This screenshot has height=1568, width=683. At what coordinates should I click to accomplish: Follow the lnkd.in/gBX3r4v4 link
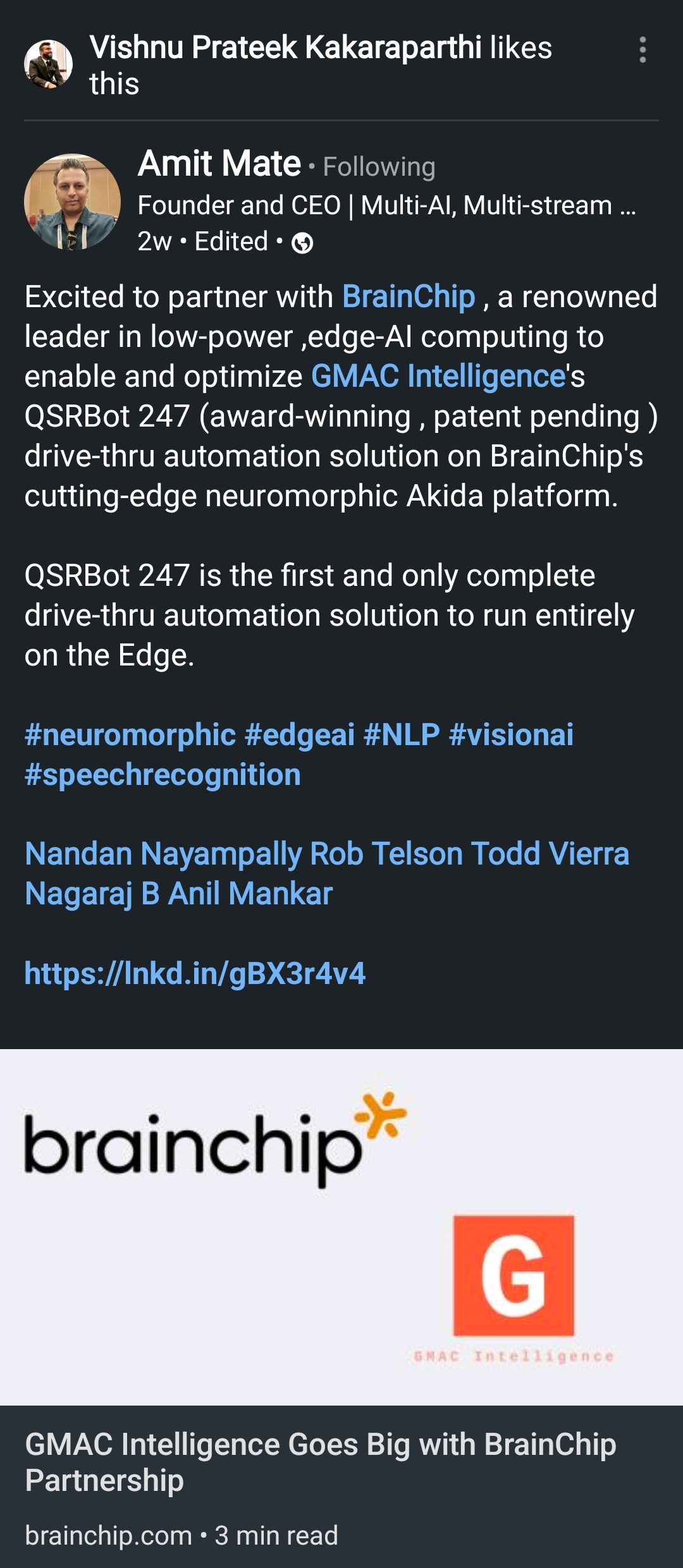(195, 973)
